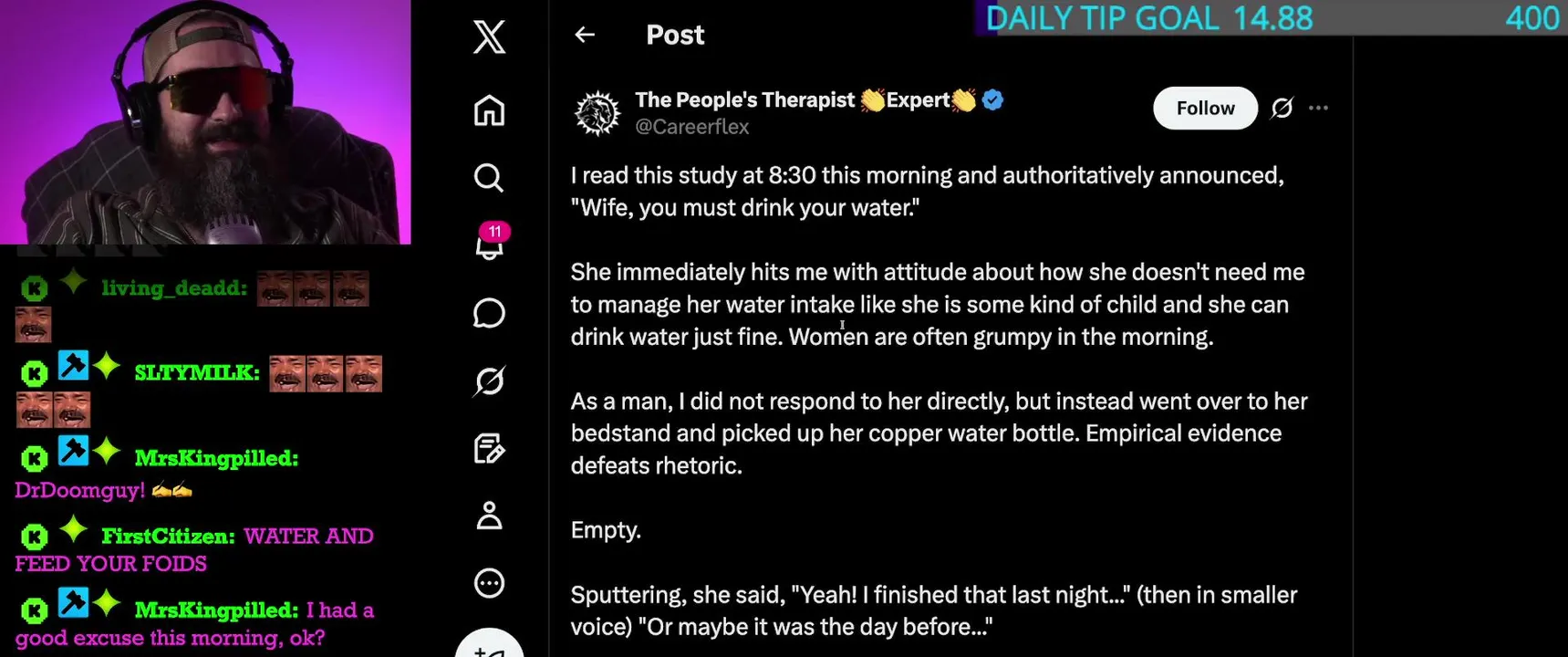Viewport: 1568px width, 657px height.
Task: Open the Messages chat bubble icon
Action: pyautogui.click(x=489, y=313)
